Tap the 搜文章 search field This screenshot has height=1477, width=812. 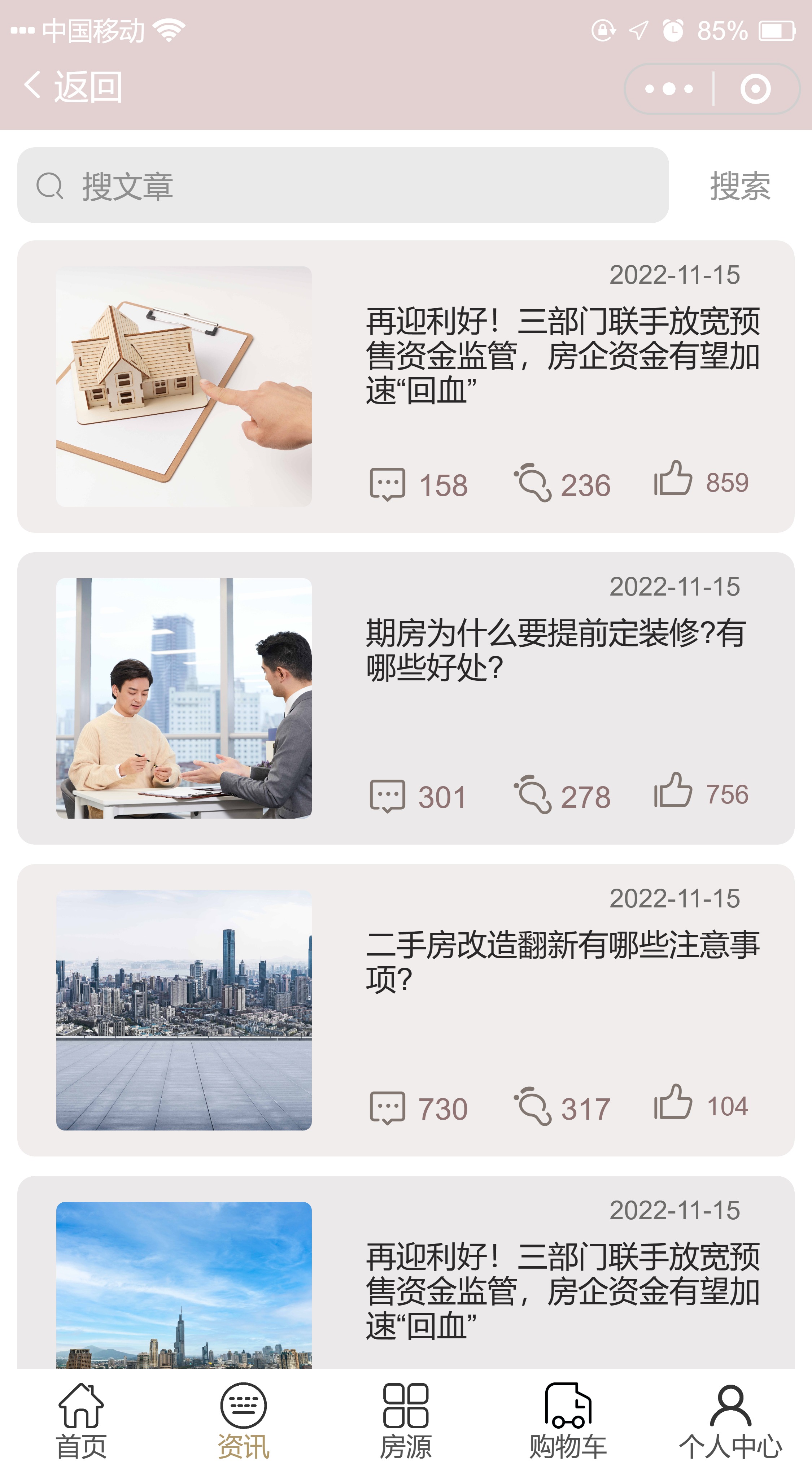343,185
